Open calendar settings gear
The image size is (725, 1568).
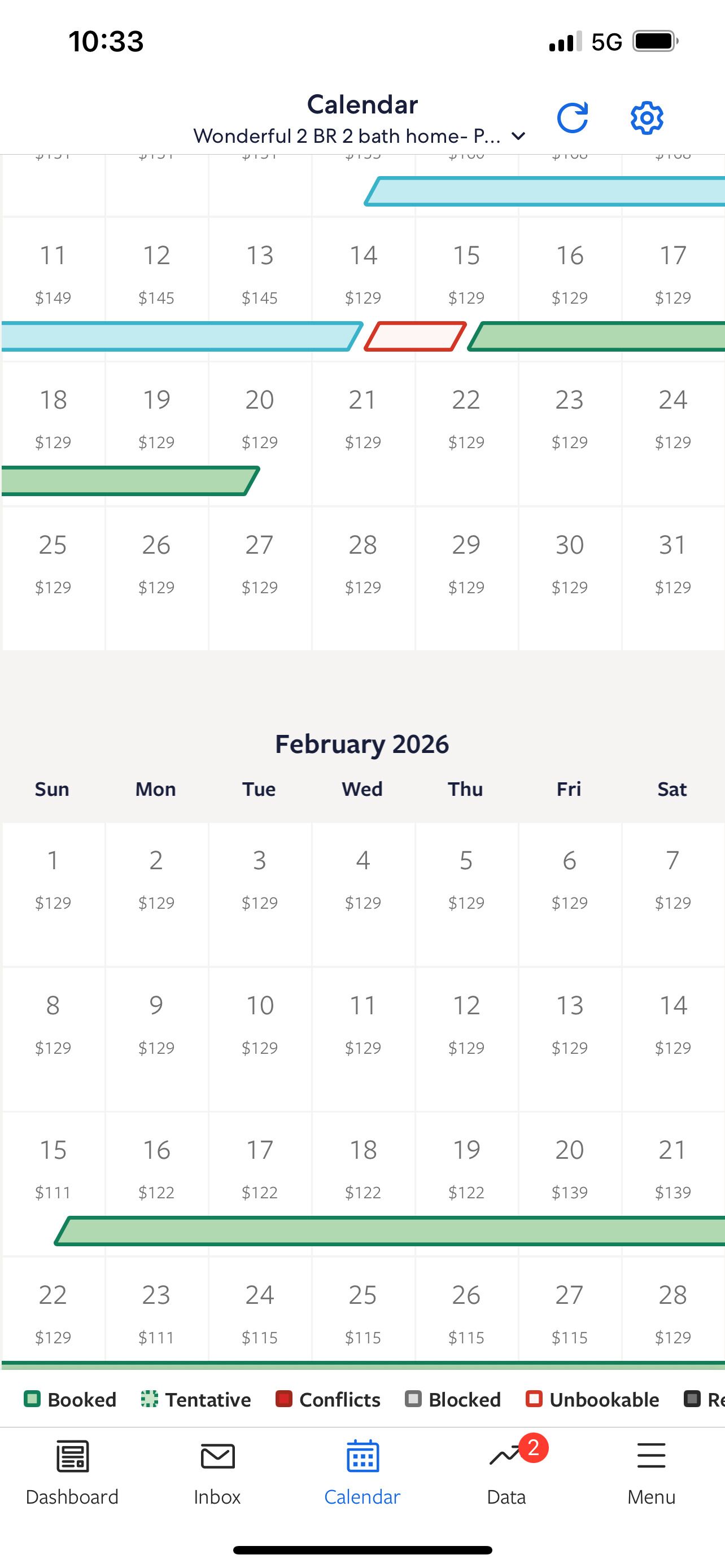(647, 117)
